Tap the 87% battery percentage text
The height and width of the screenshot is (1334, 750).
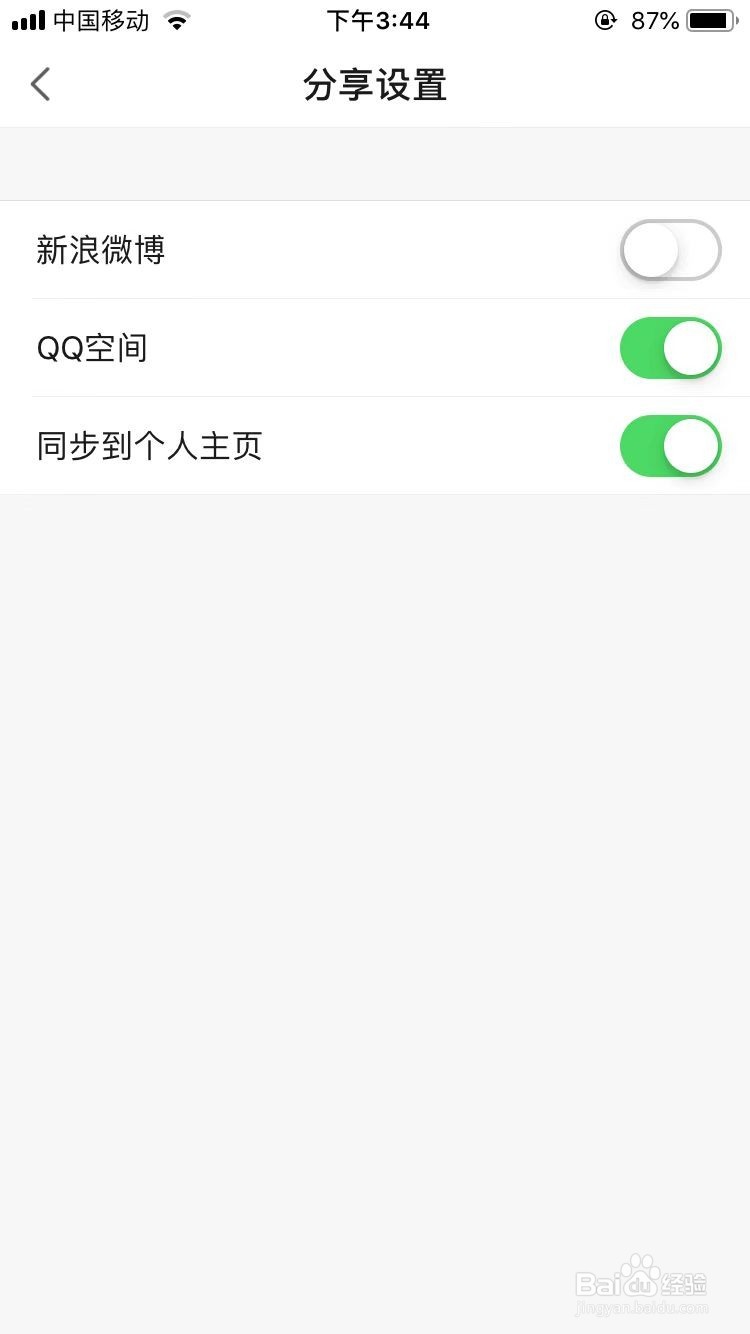[x=655, y=19]
